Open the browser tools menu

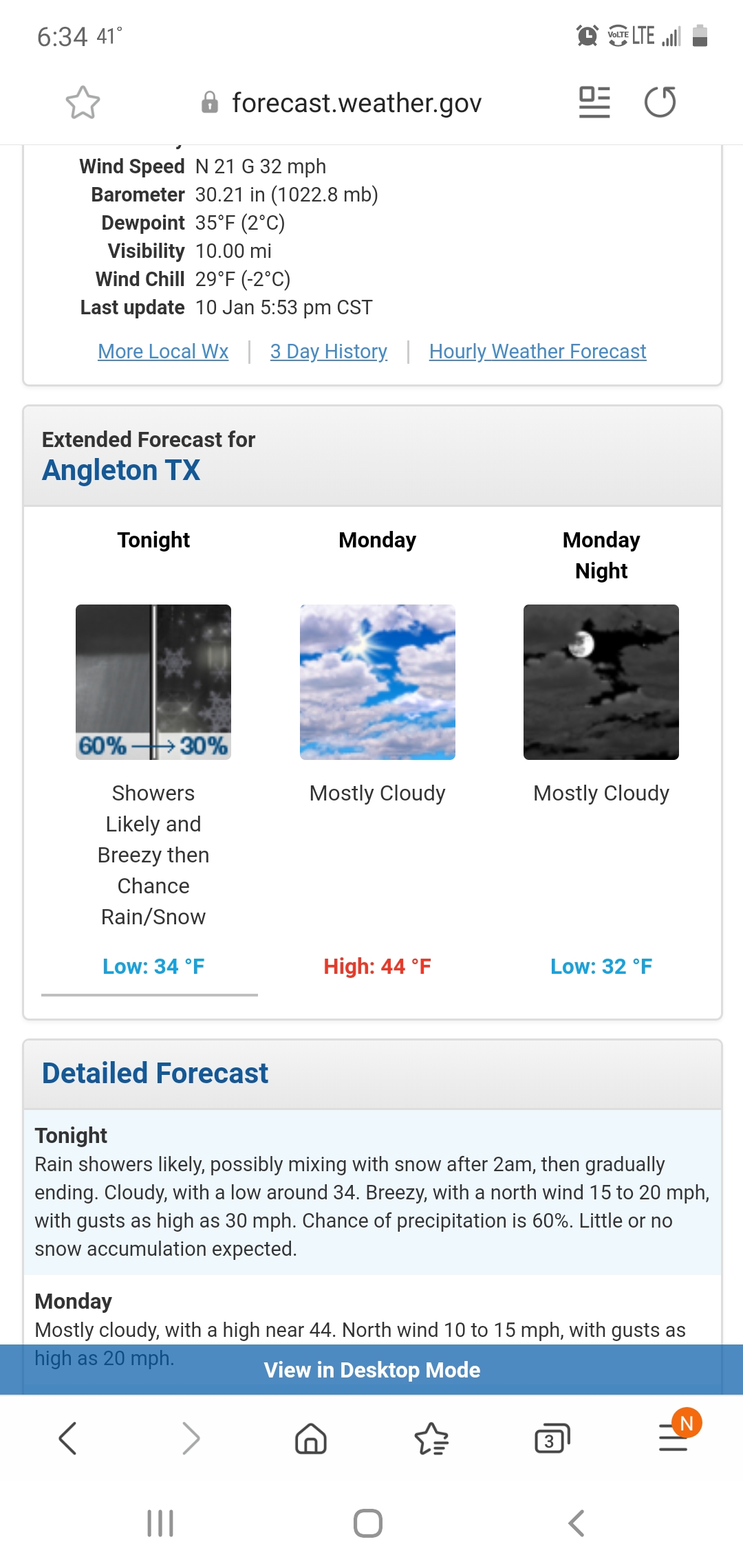coord(673,1439)
